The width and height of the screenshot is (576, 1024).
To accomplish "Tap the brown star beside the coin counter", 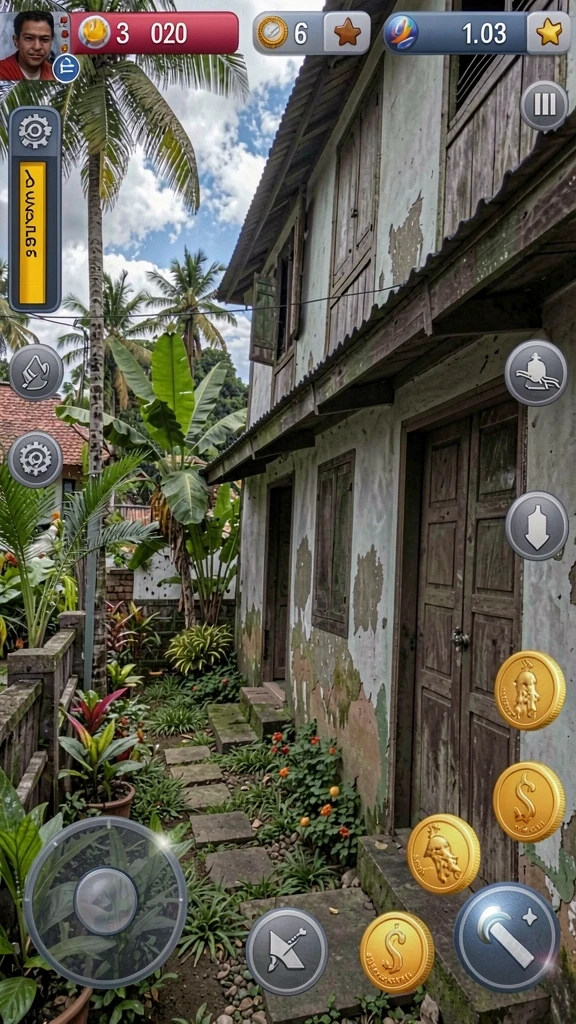I will point(347,33).
